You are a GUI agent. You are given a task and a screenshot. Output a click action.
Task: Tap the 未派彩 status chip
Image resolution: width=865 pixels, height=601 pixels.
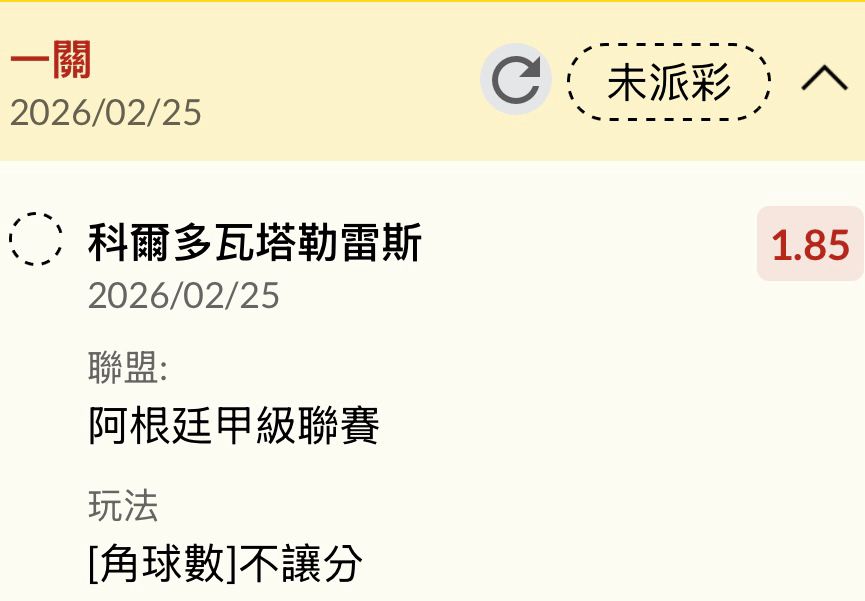click(669, 83)
